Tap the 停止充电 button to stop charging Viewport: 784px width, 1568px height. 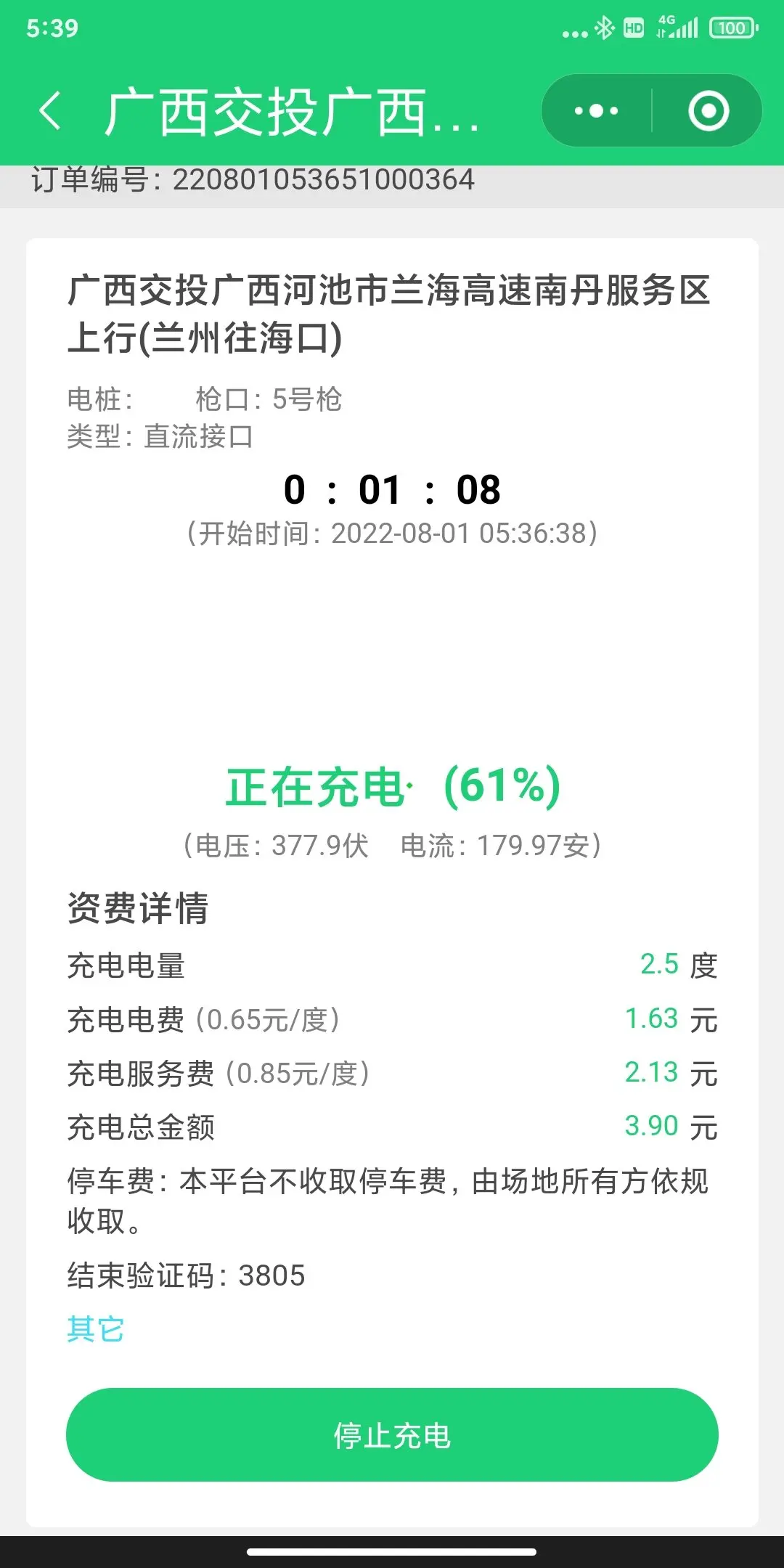click(392, 1435)
